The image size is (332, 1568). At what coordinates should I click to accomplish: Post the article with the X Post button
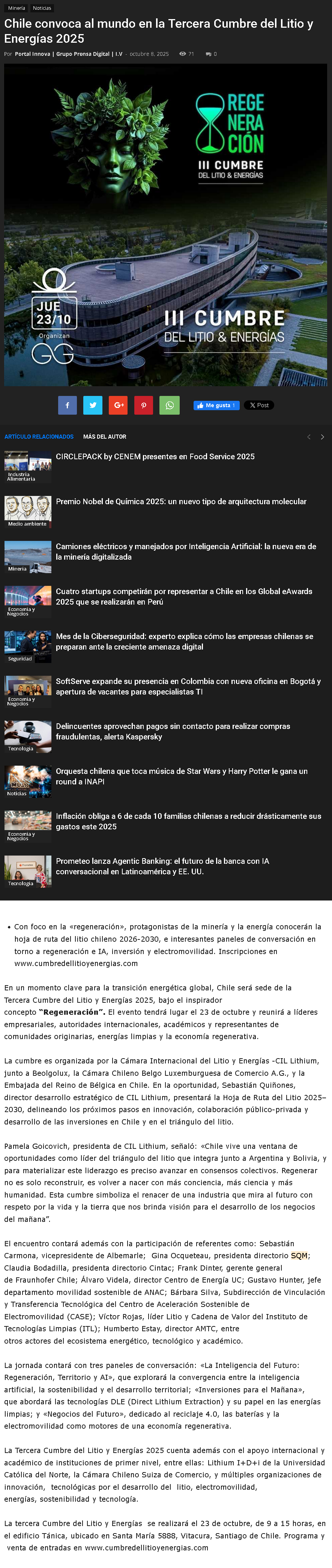(259, 405)
